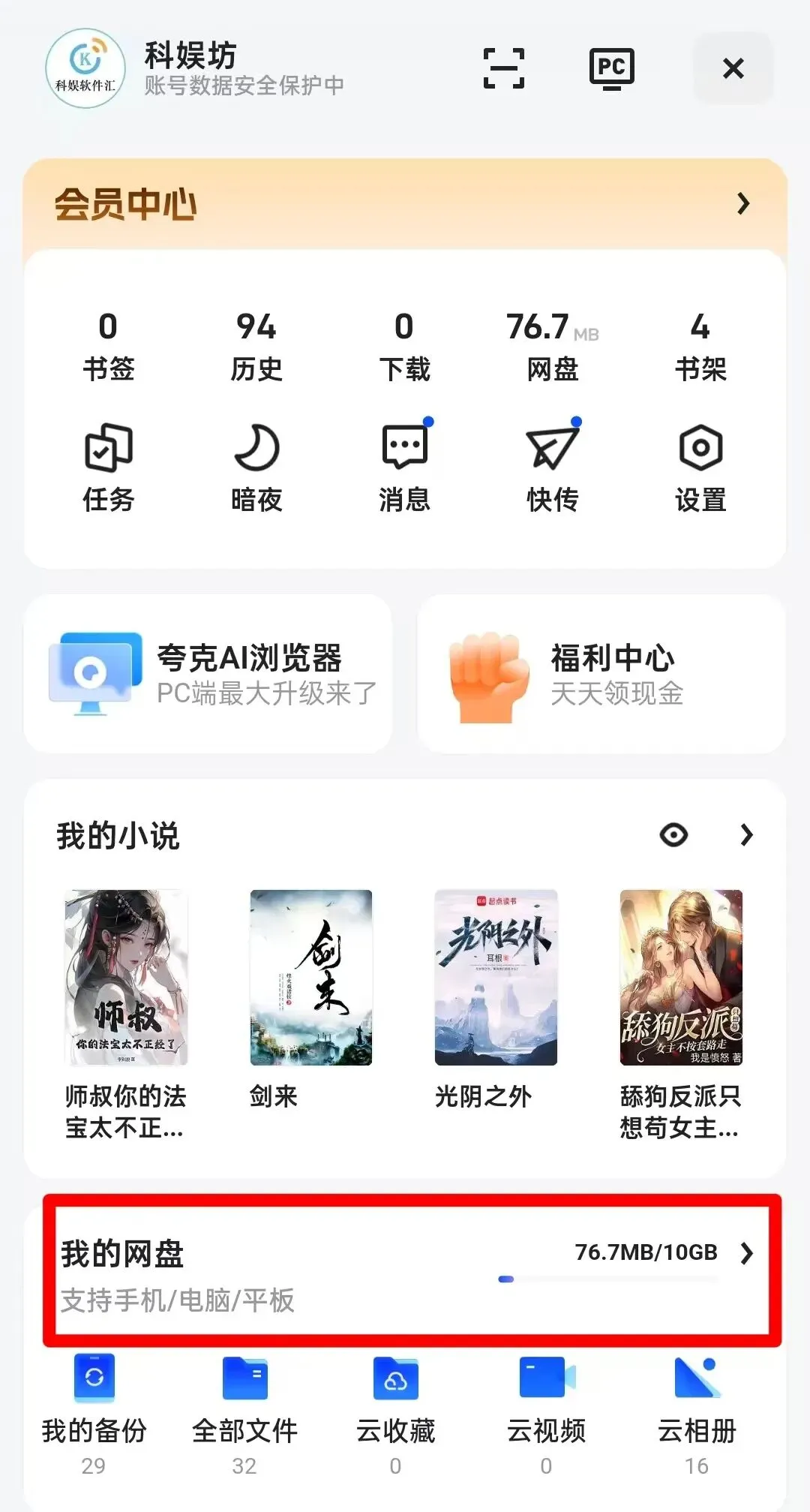Screen dimensions: 810x1512
Task: Close this profile panel
Action: 733,68
